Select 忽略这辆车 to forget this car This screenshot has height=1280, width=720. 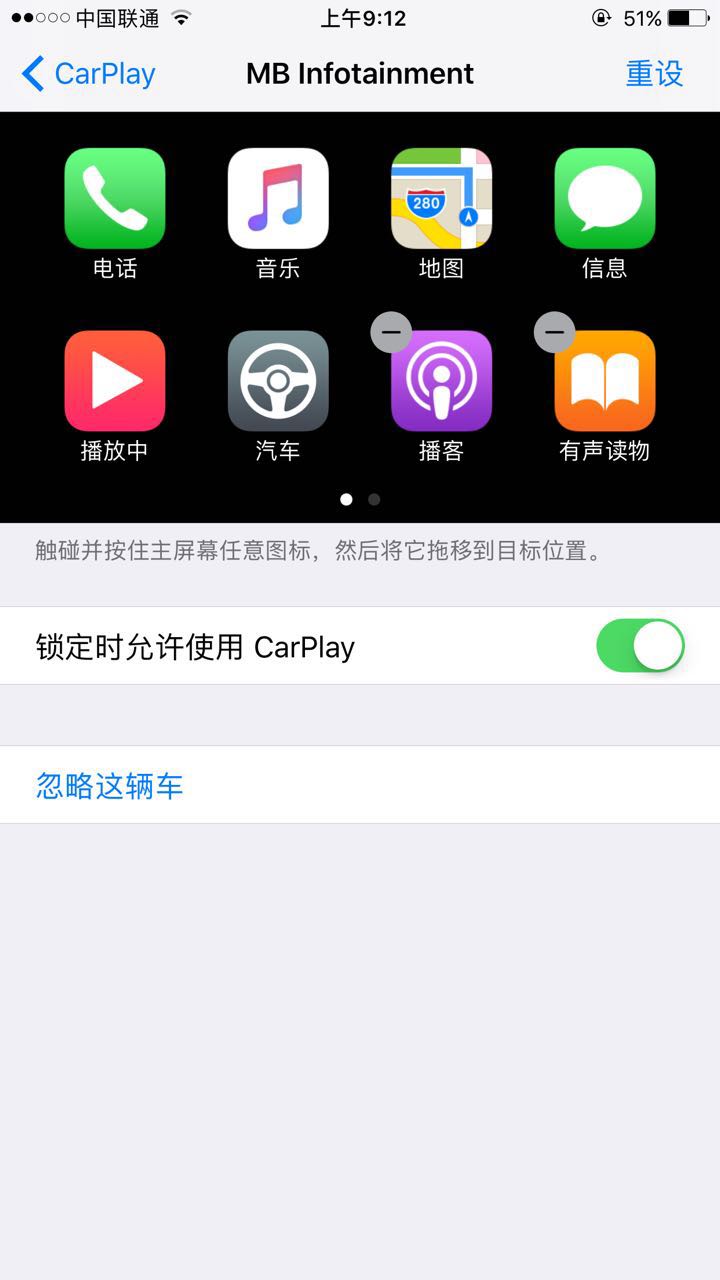pos(110,786)
